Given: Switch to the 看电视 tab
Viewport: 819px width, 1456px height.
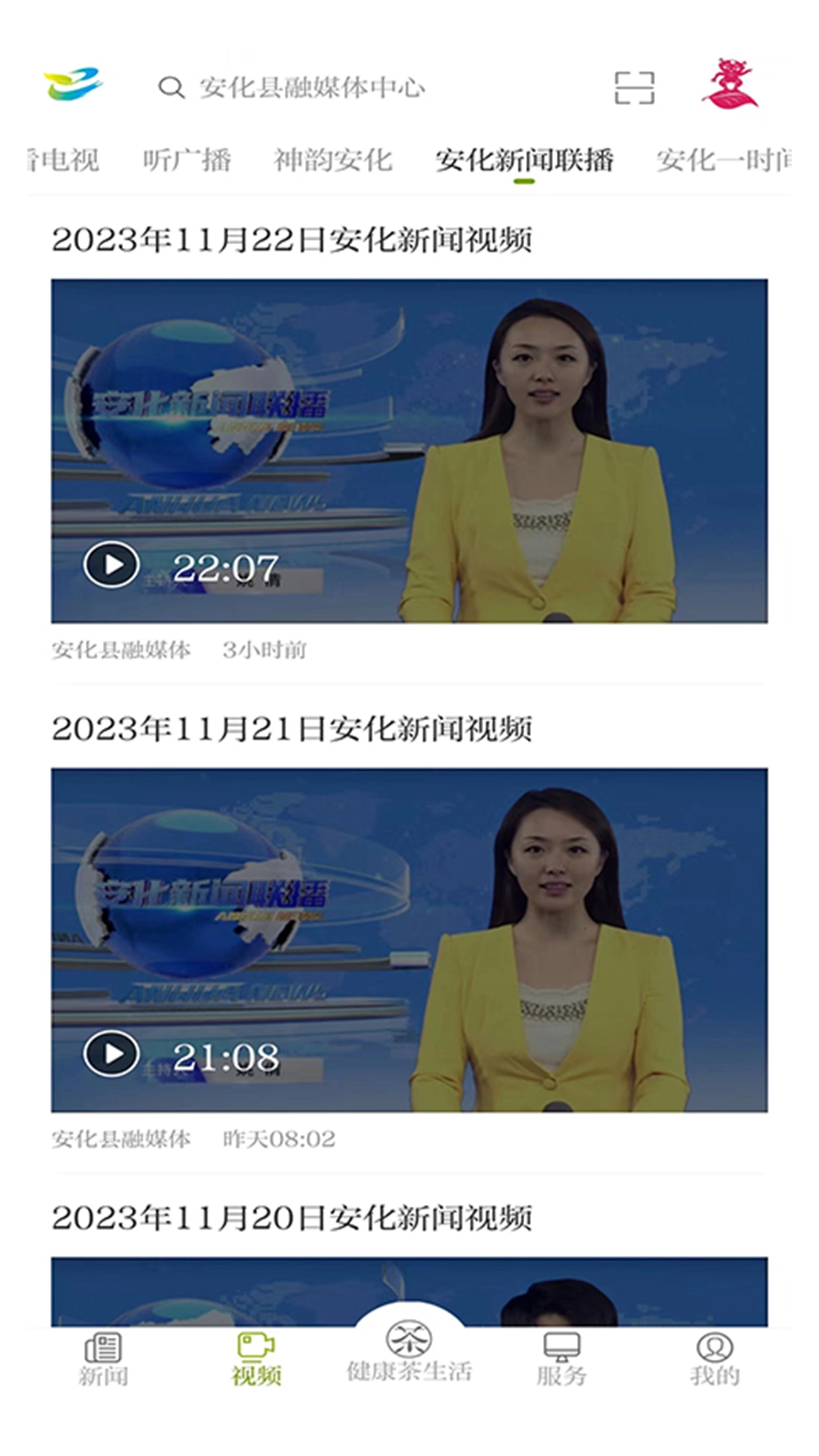Looking at the screenshot, I should coord(63,160).
